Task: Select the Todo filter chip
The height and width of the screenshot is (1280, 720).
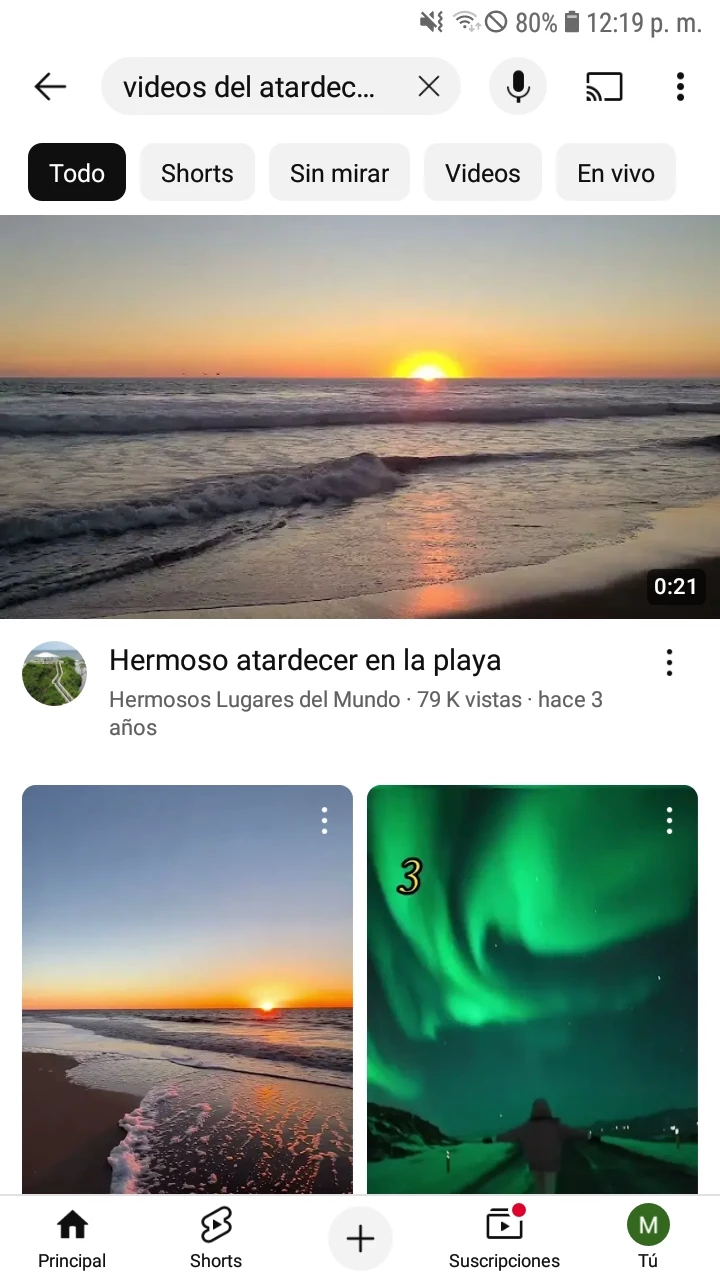Action: [x=77, y=173]
